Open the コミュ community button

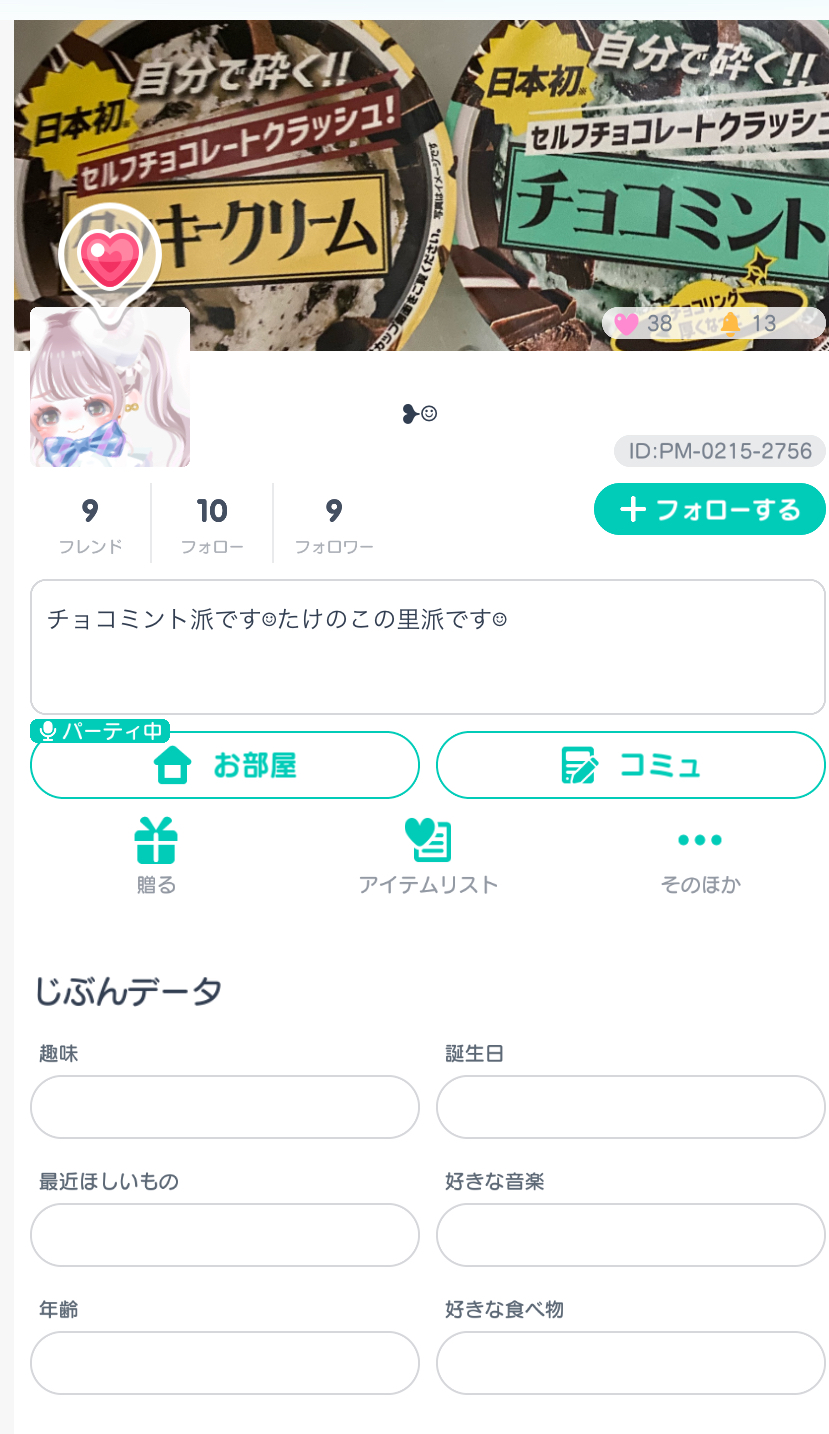[x=630, y=766]
